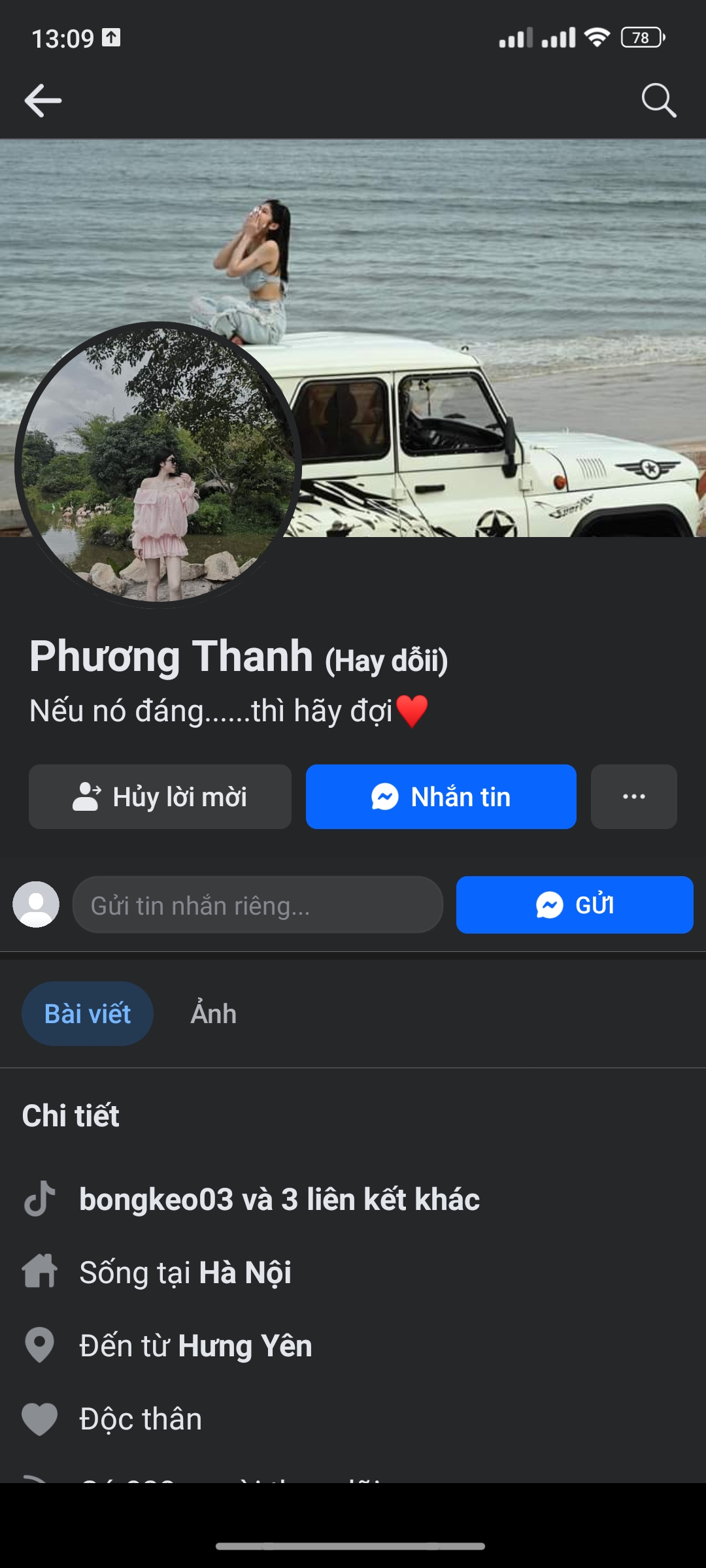
Task: View Phương Thanh's profile picture
Action: pos(158,465)
